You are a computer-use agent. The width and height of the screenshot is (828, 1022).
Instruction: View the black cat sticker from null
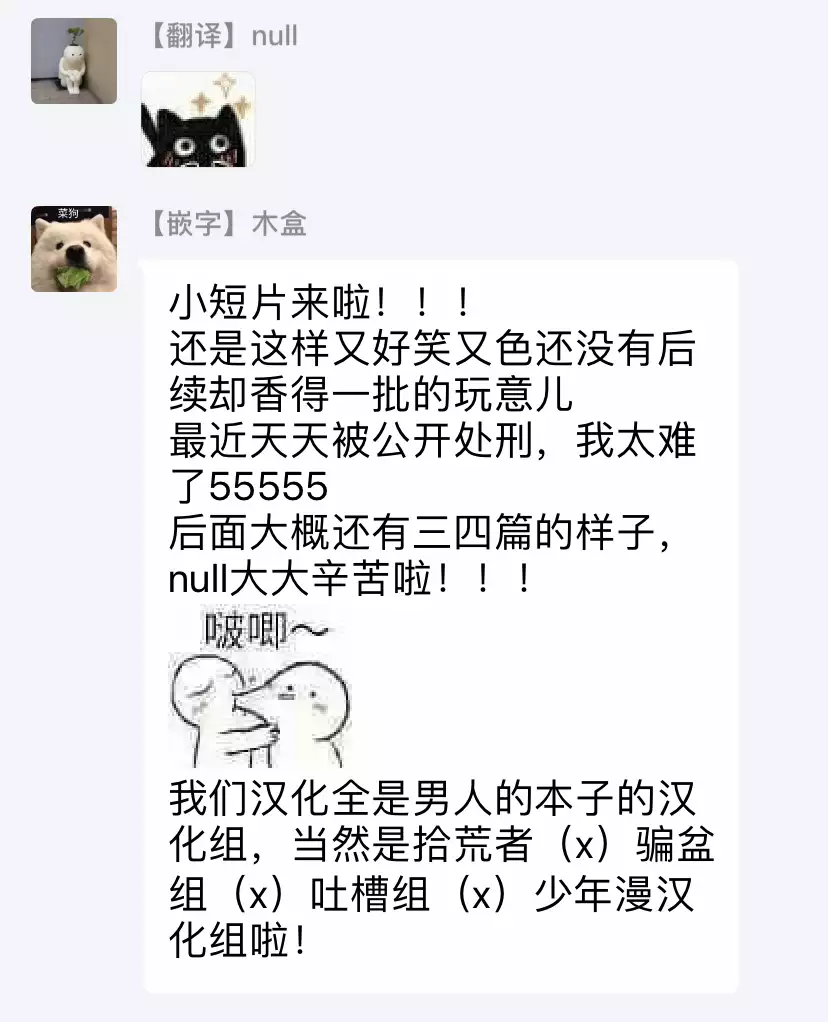(198, 120)
